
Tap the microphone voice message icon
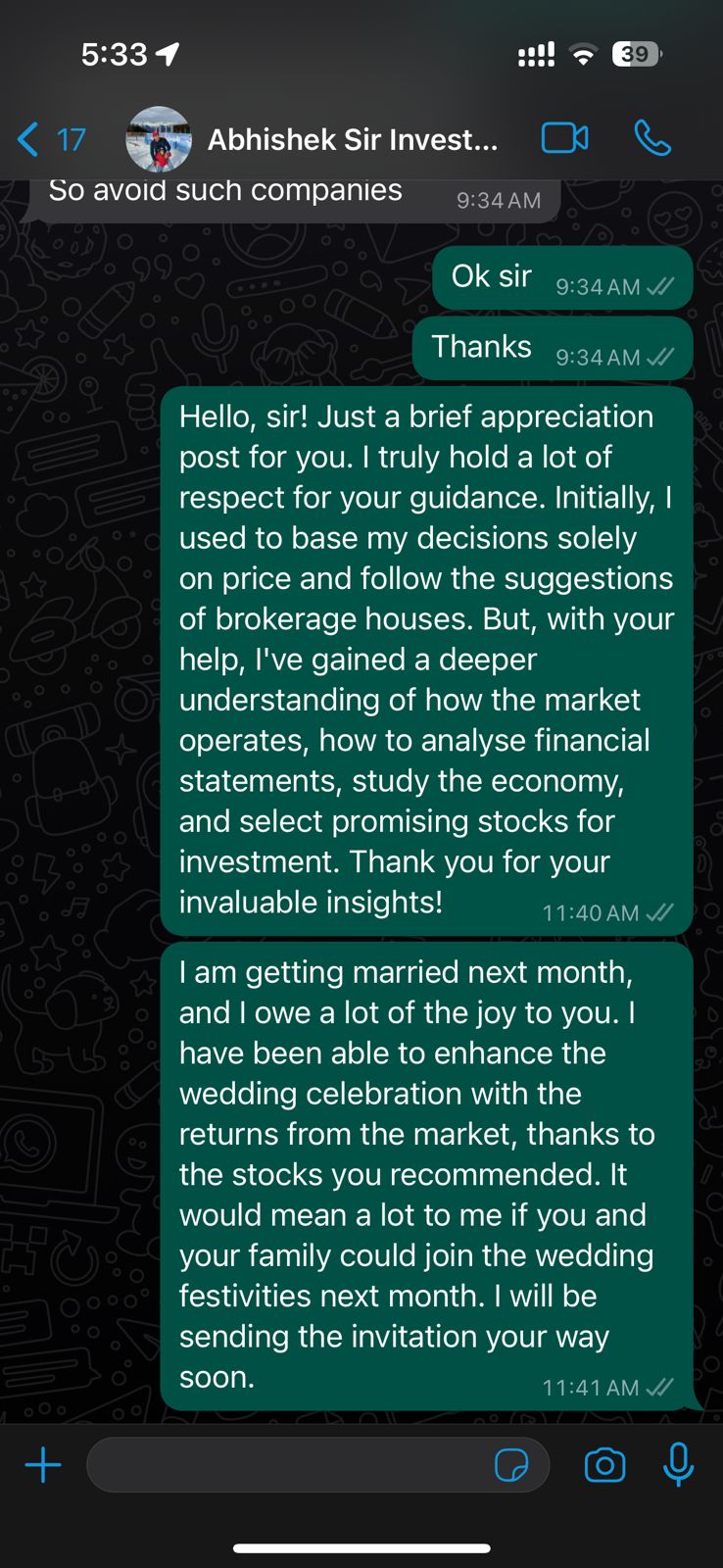click(678, 1466)
